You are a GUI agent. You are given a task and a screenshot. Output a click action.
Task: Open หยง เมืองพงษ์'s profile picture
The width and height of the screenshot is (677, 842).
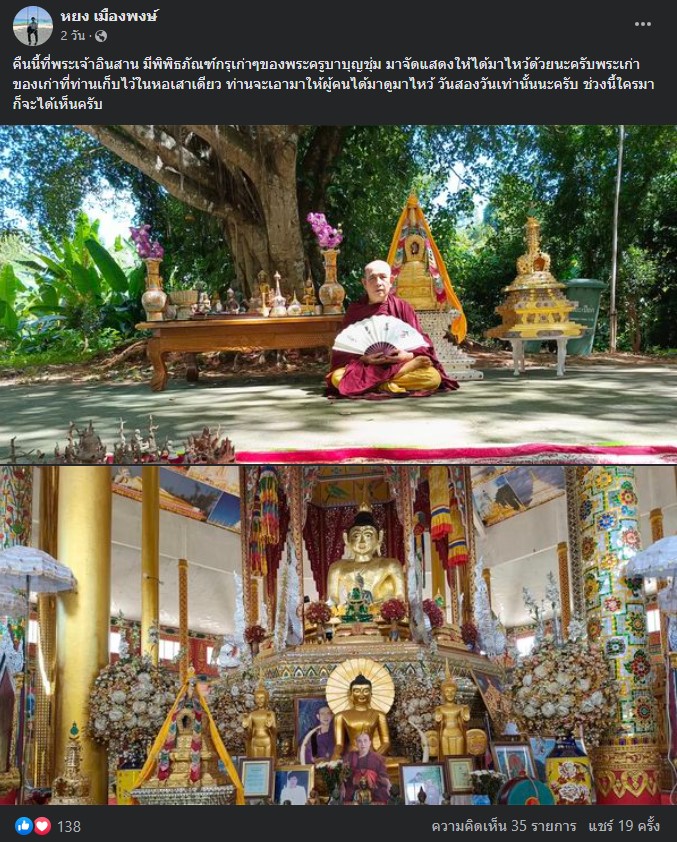pyautogui.click(x=33, y=25)
